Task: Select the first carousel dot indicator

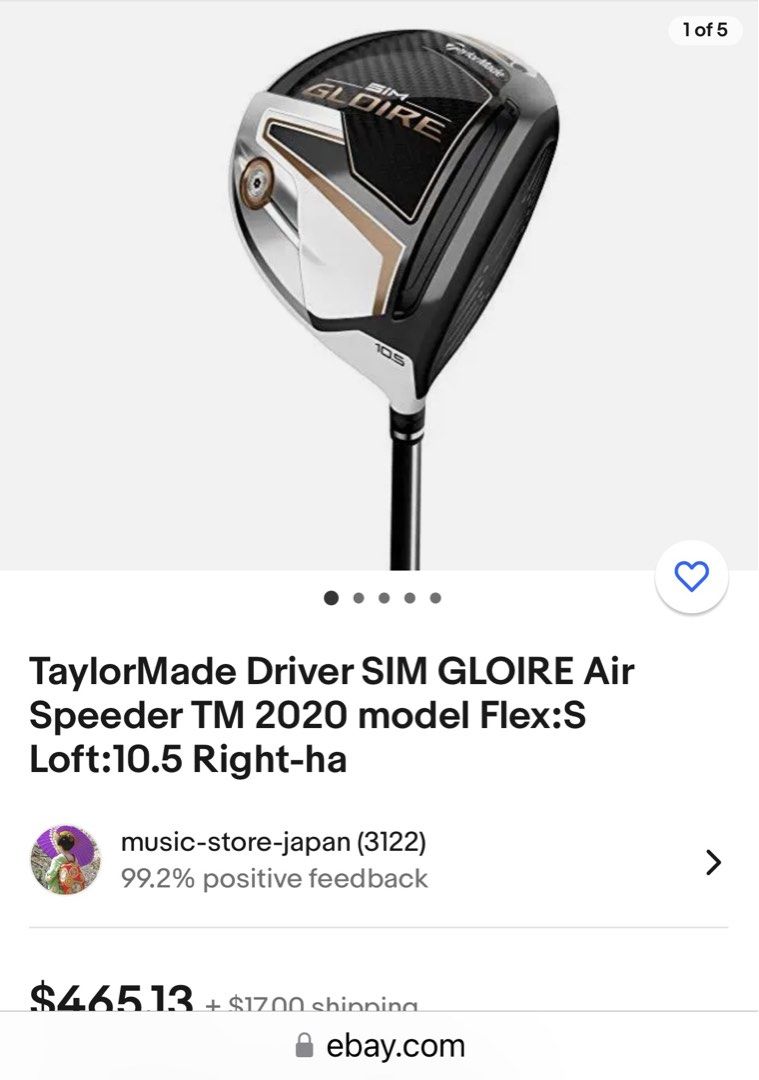Action: point(329,597)
